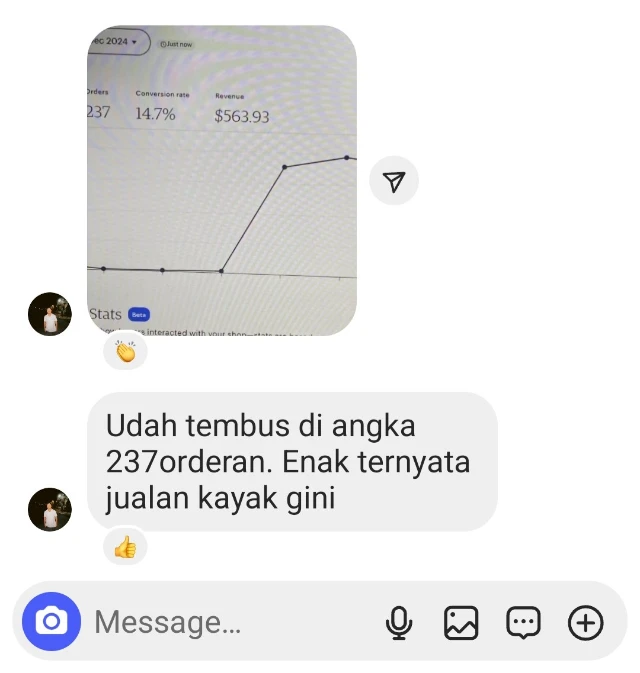This screenshot has width=640, height=673.
Task: Forward the photo with the share arrow
Action: tap(394, 181)
